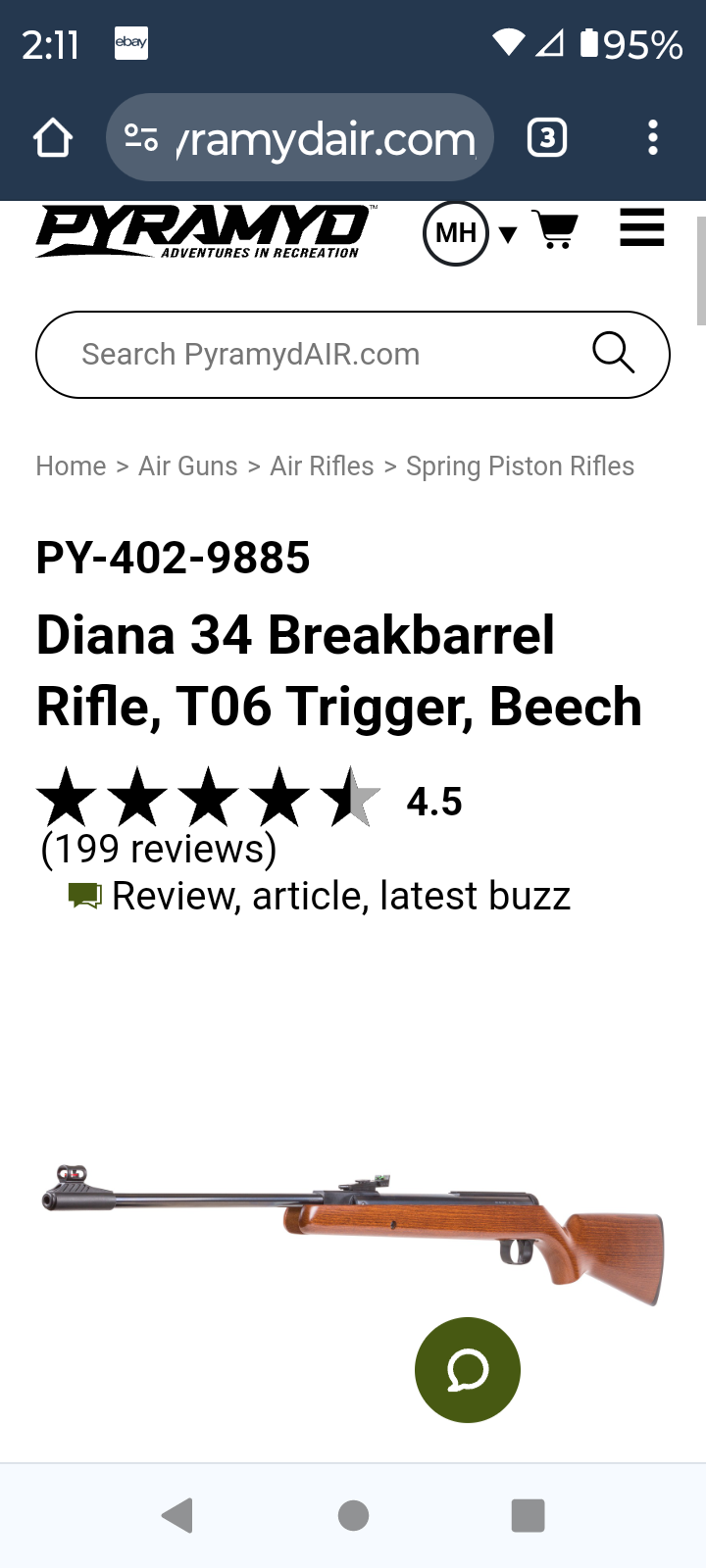Open the green chat bubble
The width and height of the screenshot is (706, 1568).
pyautogui.click(x=468, y=1370)
